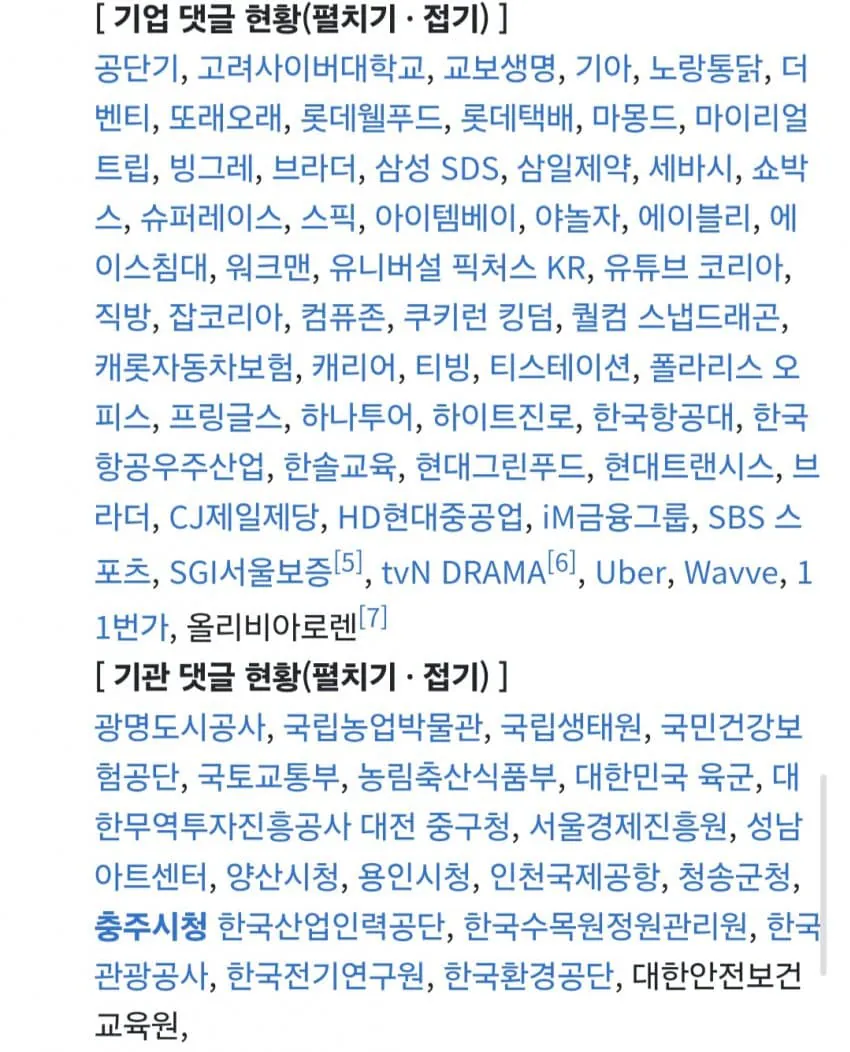Open footnote 6 next to tvN DRAMA
Image resolution: width=850 pixels, height=1052 pixels.
(563, 562)
